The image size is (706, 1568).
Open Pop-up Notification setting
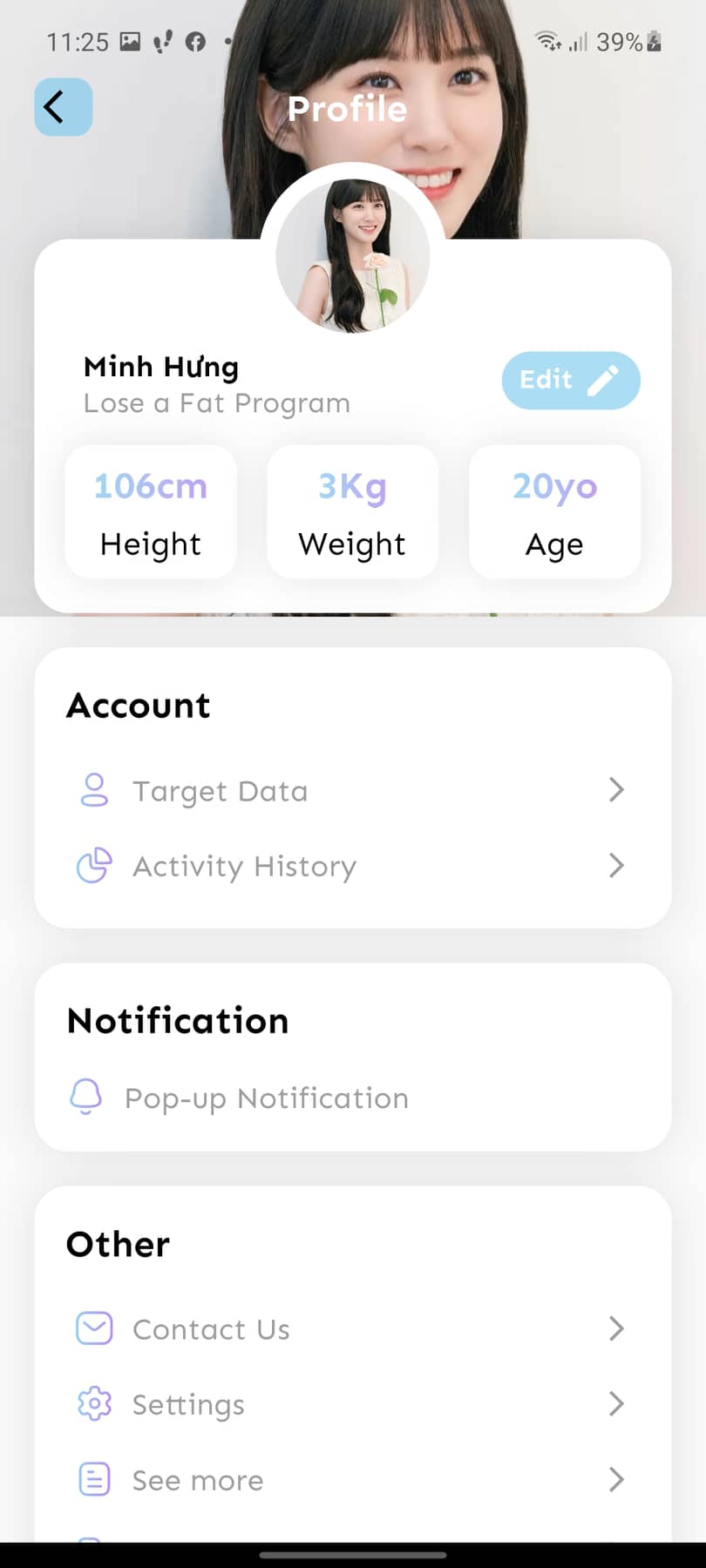tap(352, 1098)
